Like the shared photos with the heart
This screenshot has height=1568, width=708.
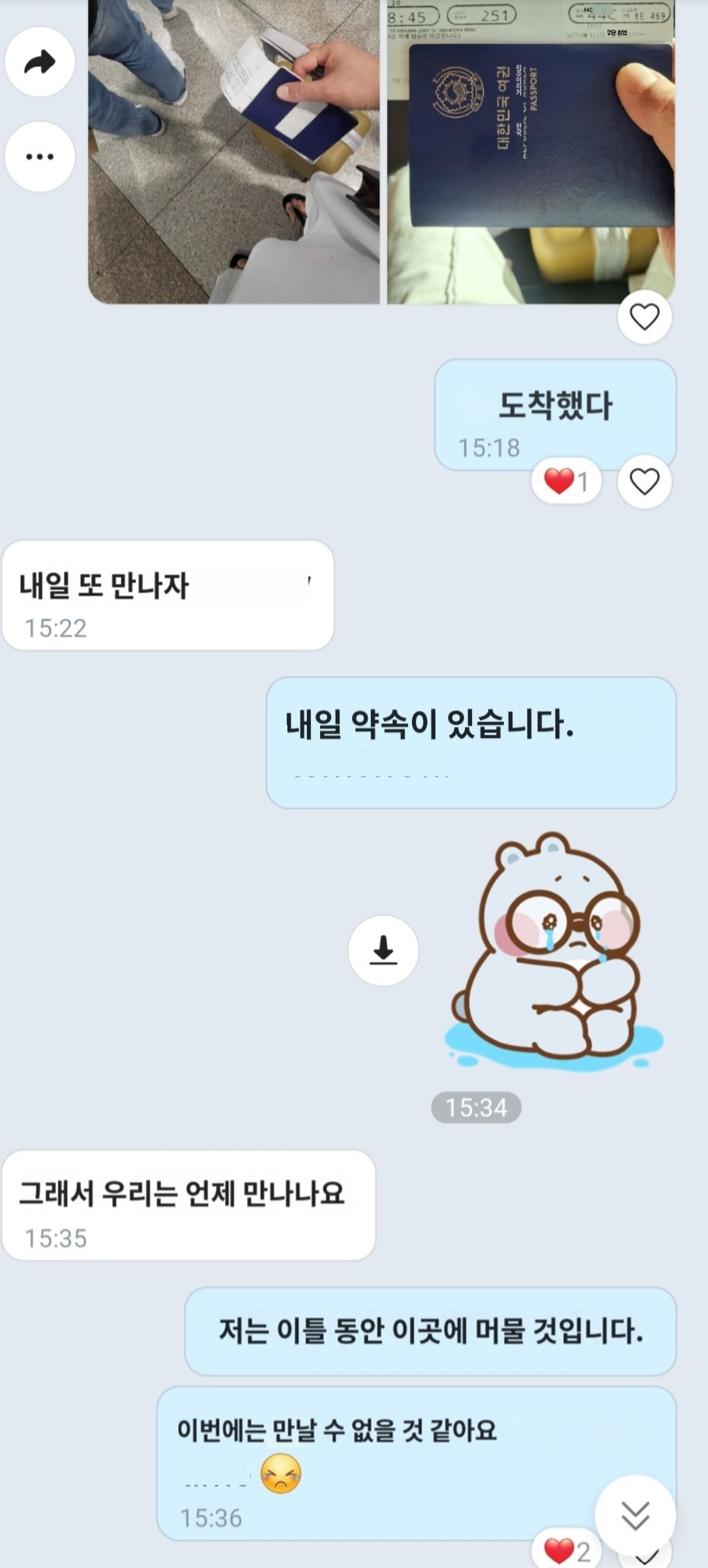pyautogui.click(x=644, y=317)
